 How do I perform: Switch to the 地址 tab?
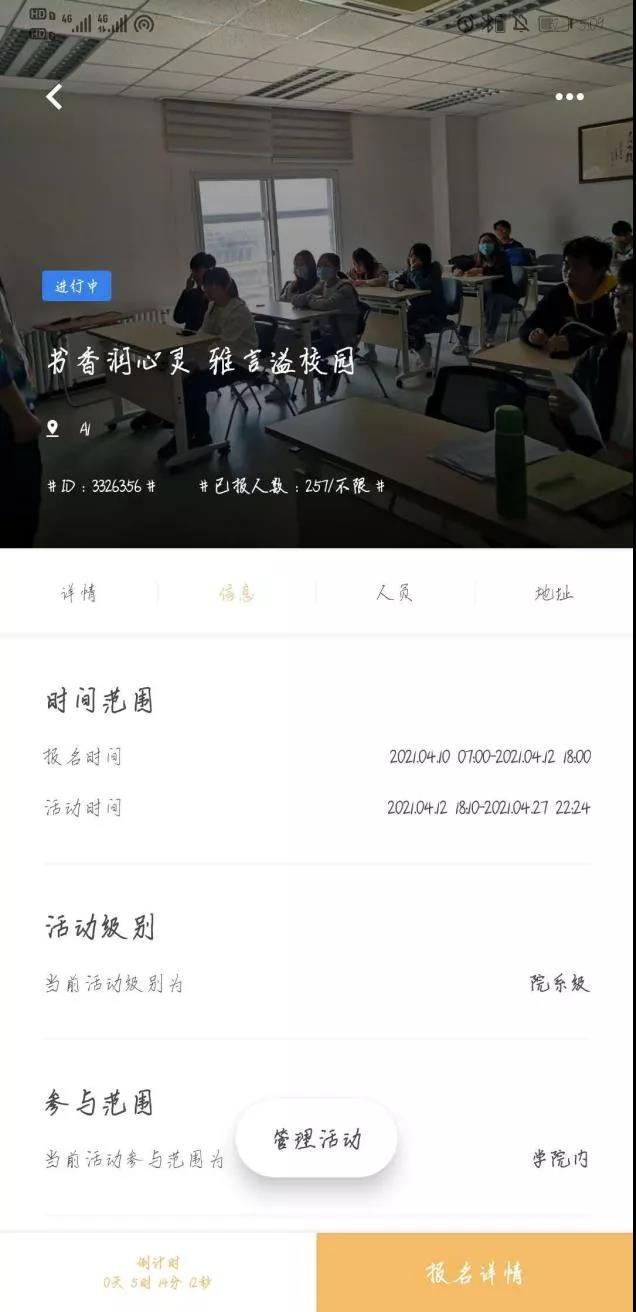pos(554,593)
